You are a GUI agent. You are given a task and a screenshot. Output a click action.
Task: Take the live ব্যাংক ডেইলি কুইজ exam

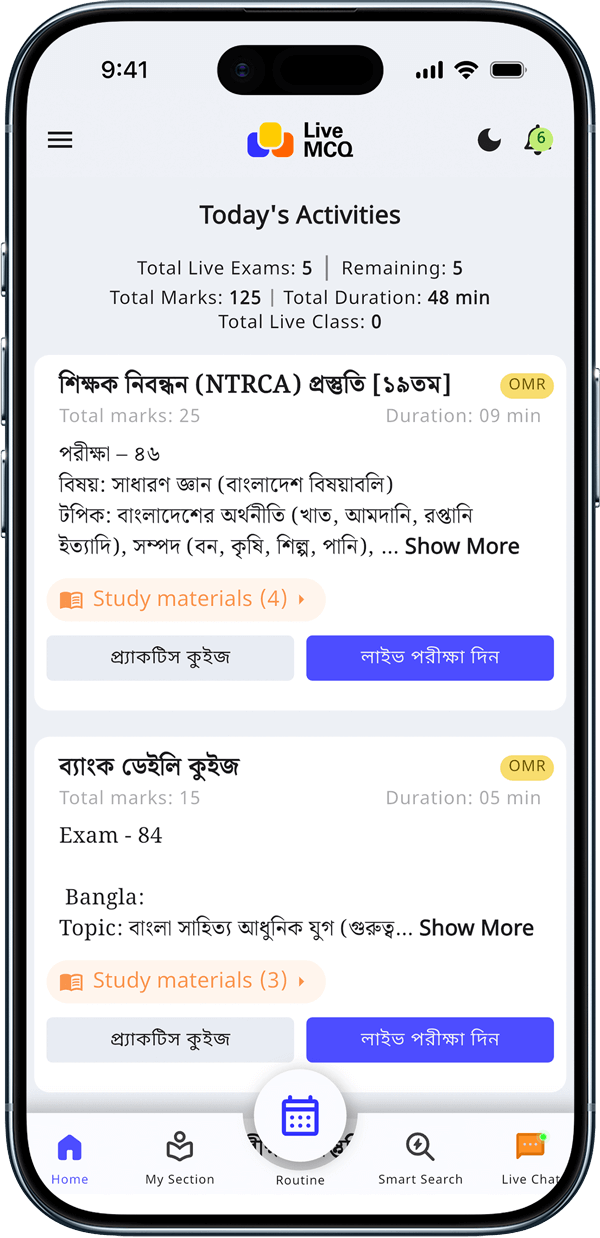tap(430, 1040)
